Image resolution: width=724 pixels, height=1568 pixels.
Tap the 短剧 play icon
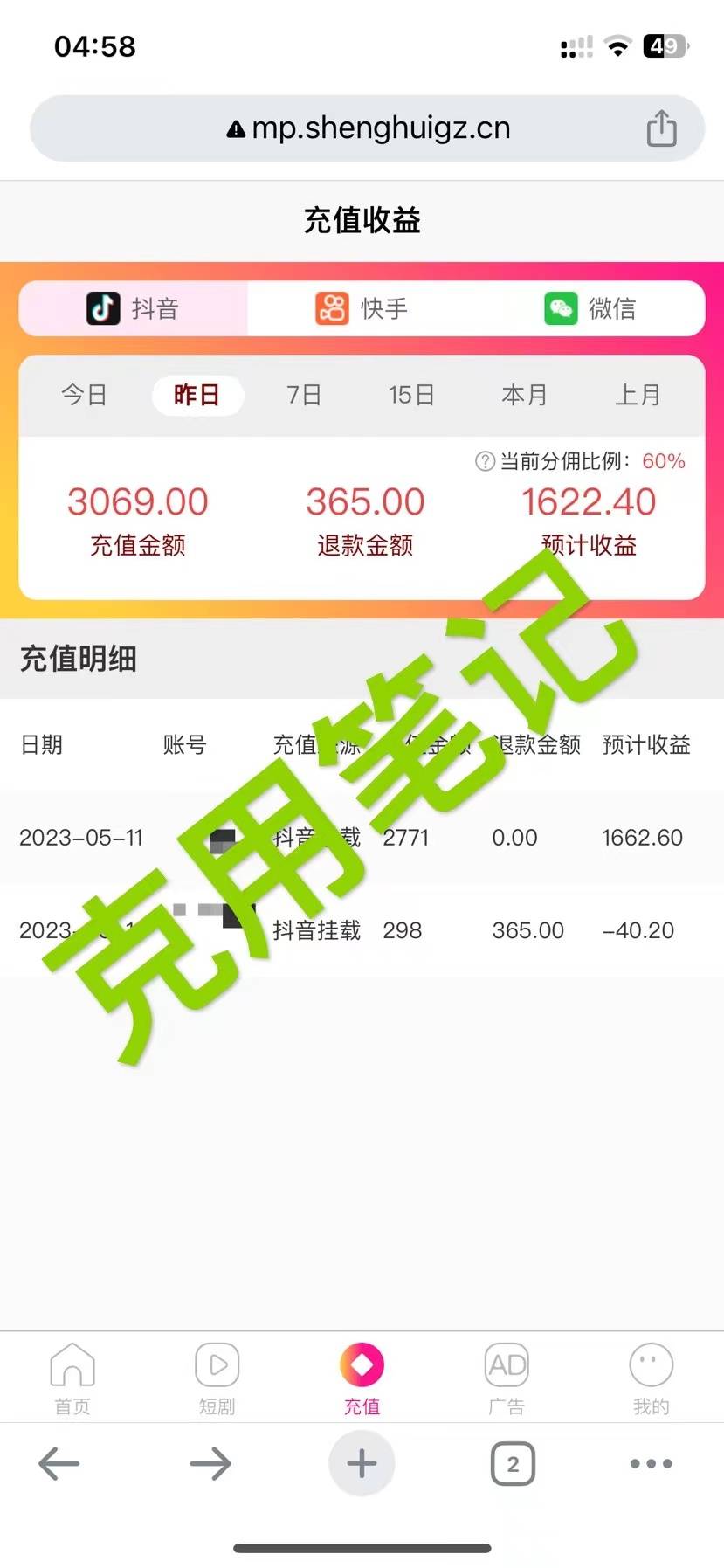[x=217, y=1364]
